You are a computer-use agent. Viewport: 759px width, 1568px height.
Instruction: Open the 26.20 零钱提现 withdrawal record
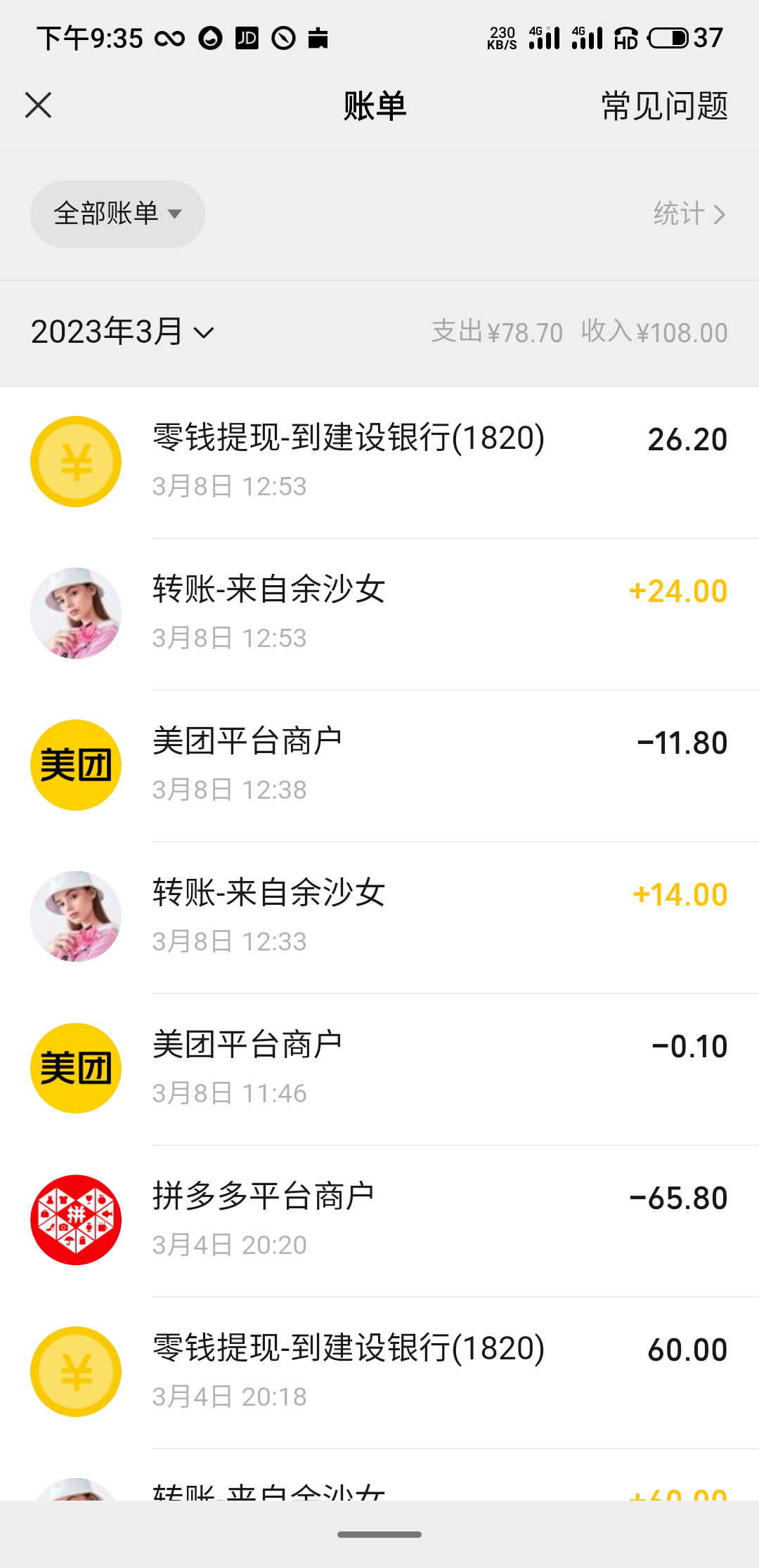click(x=379, y=462)
